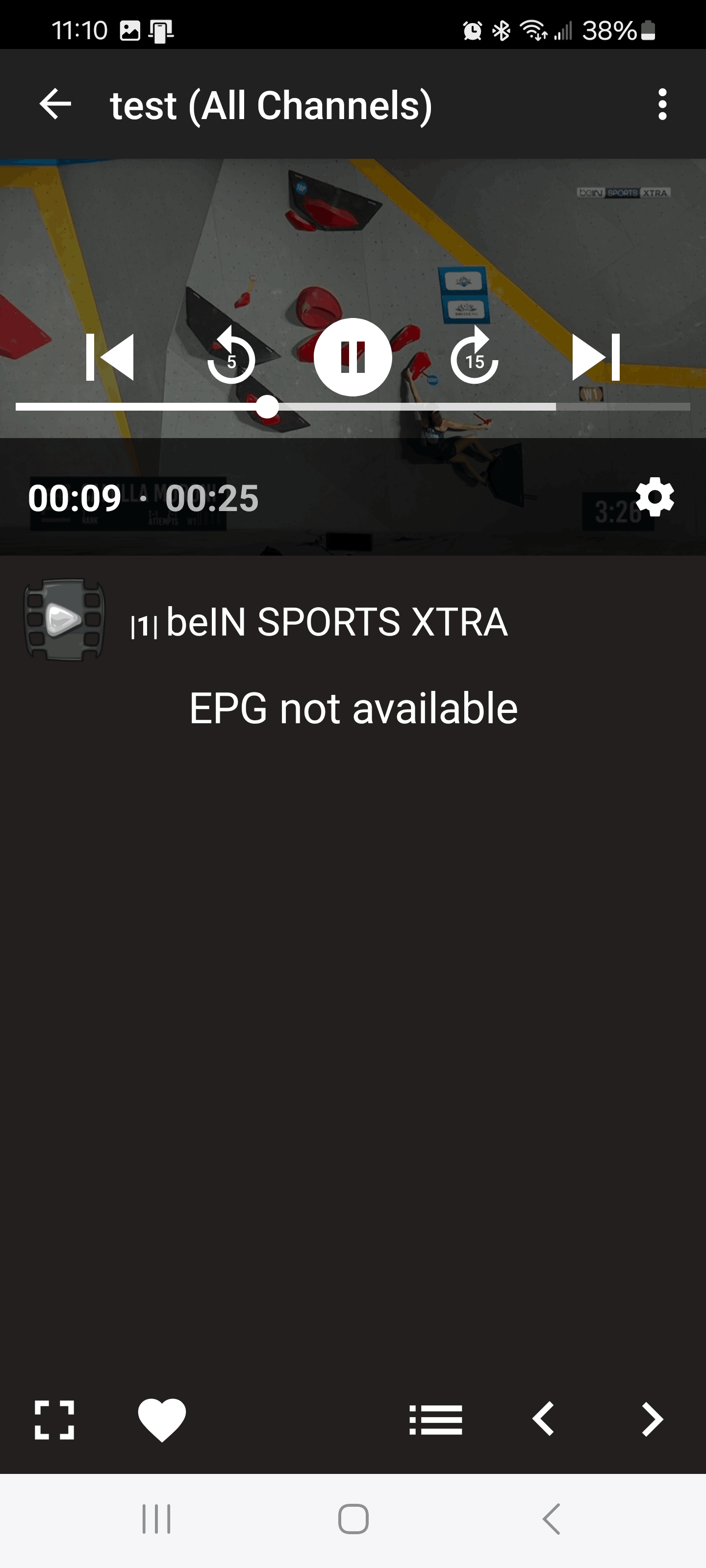Skip to the previous track
706x1568 pixels.
pyautogui.click(x=110, y=357)
